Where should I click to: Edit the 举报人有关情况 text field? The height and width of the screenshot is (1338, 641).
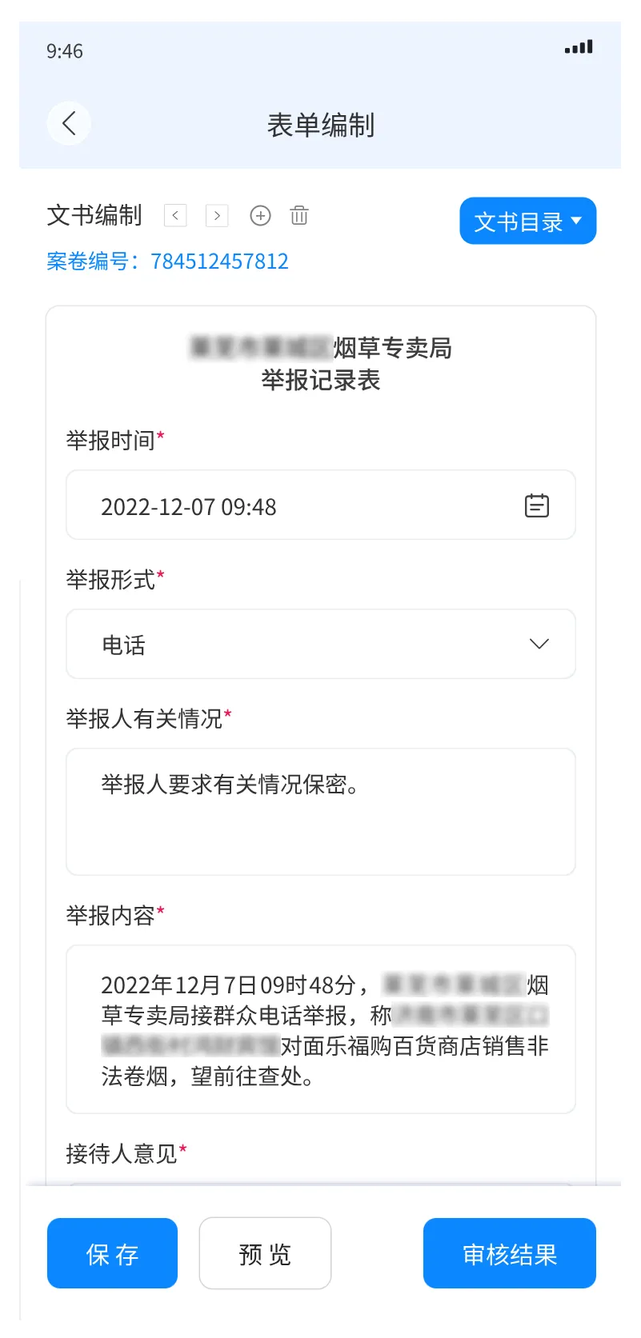(x=321, y=812)
